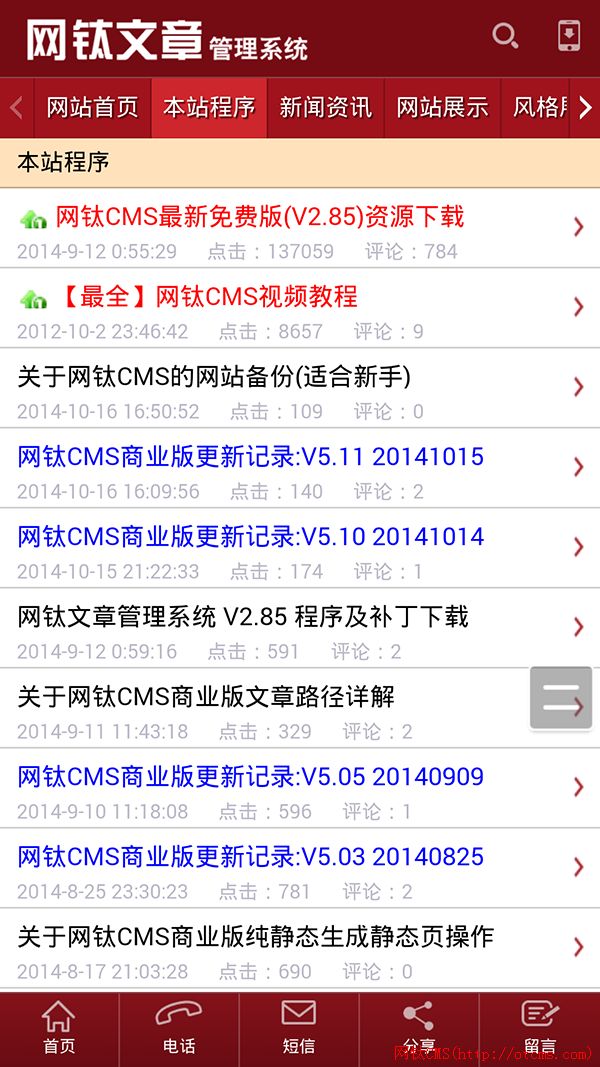Switch to the 网站首页 tab

[92, 107]
